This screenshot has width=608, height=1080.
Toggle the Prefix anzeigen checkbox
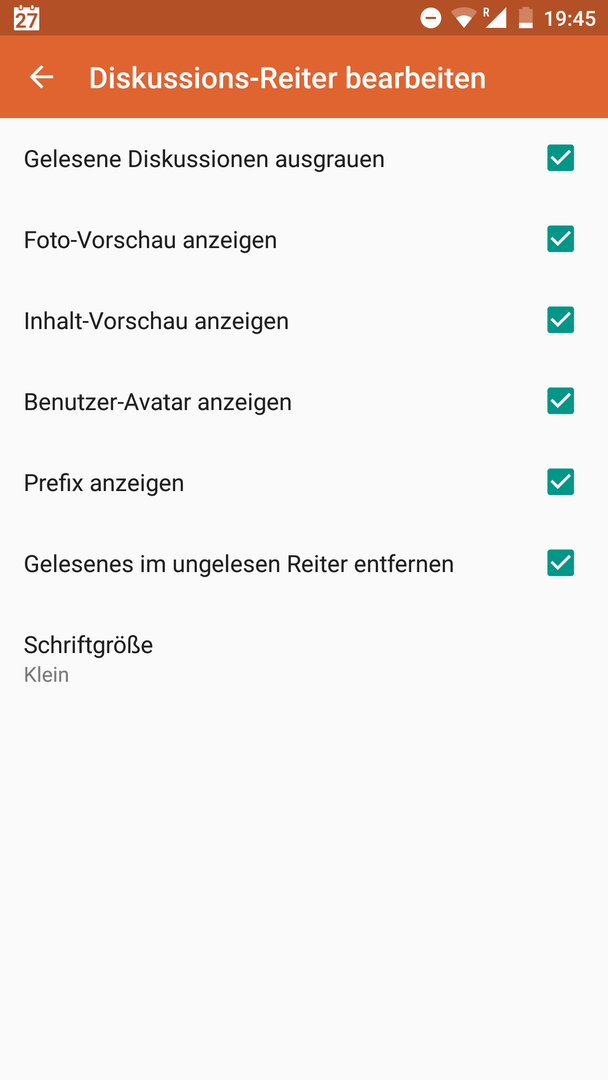tap(560, 482)
